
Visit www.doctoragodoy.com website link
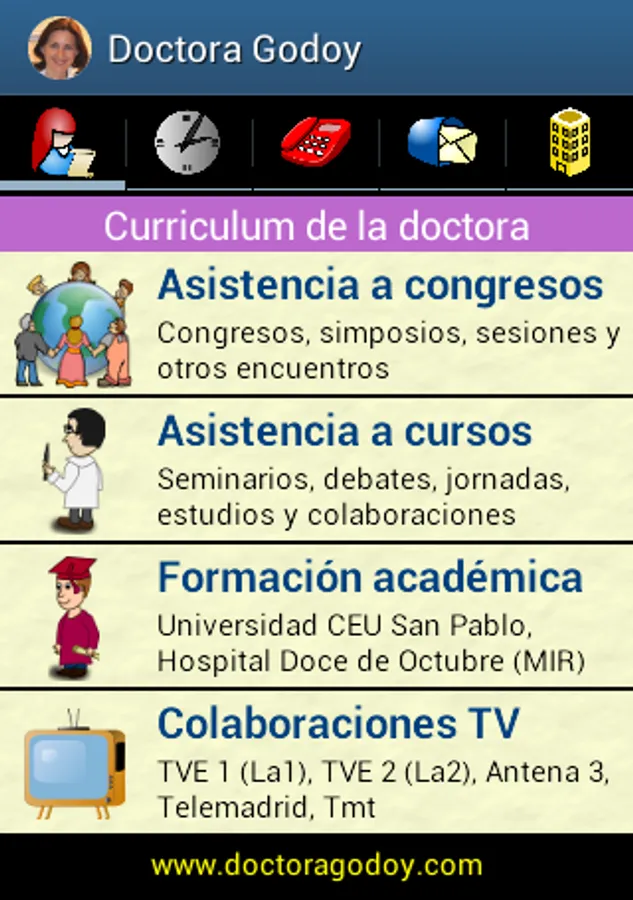316,865
